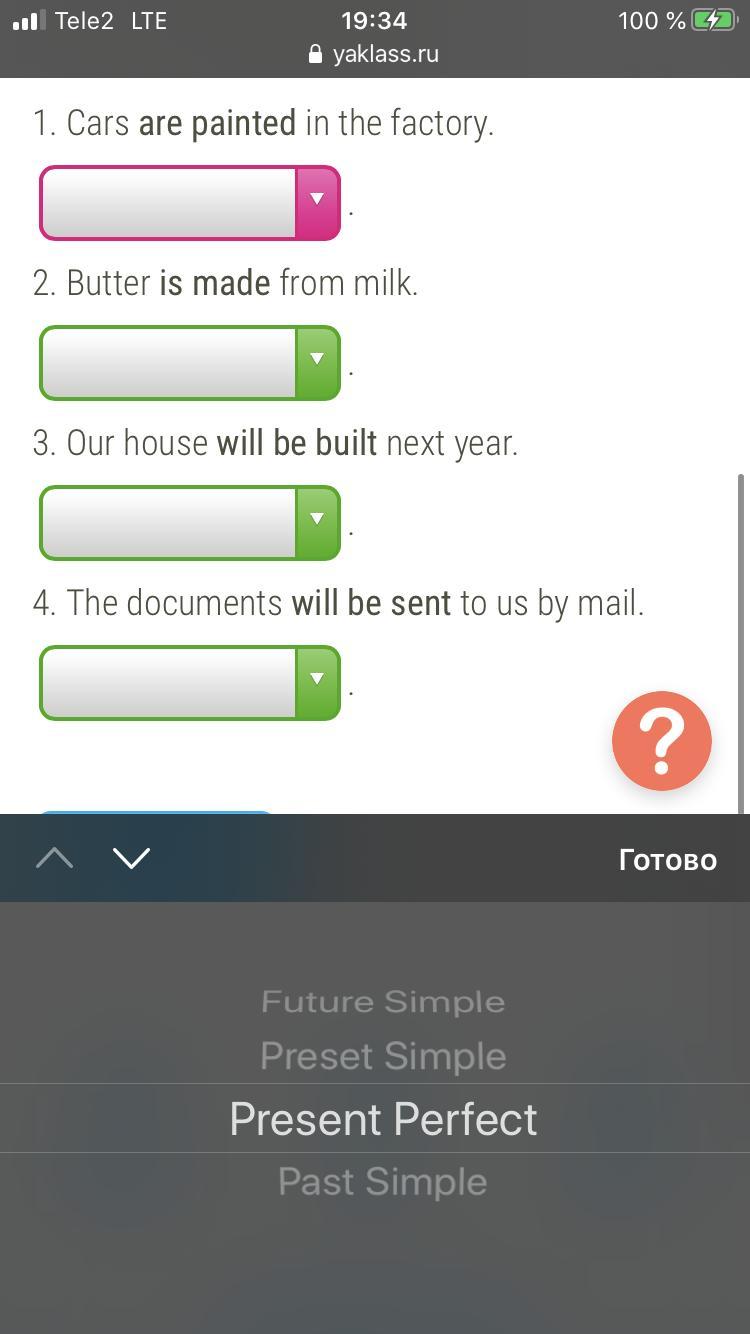This screenshot has width=750, height=1334.
Task: Tap the yaklass.ru address bar
Action: [x=374, y=54]
